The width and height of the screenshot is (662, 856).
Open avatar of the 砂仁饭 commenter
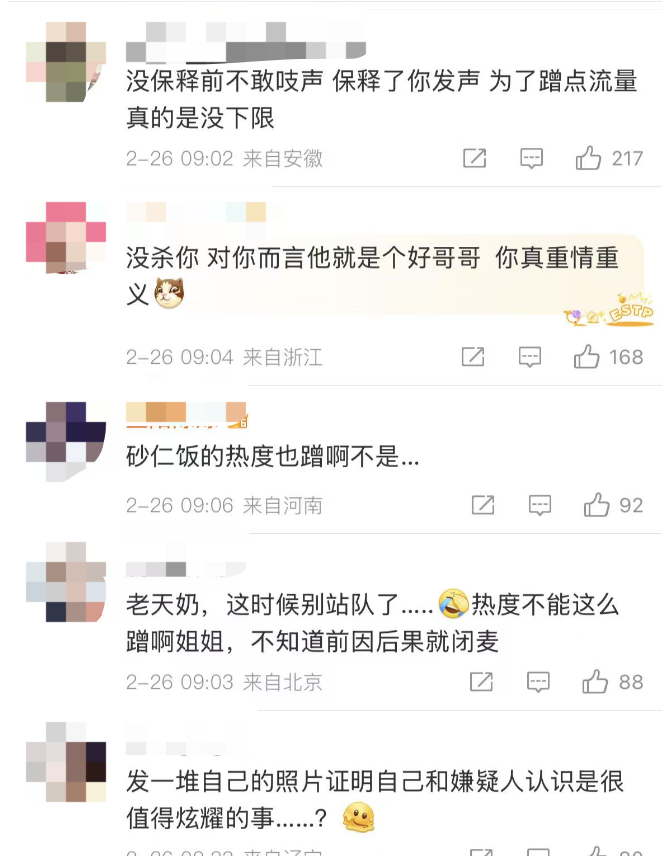[65, 433]
